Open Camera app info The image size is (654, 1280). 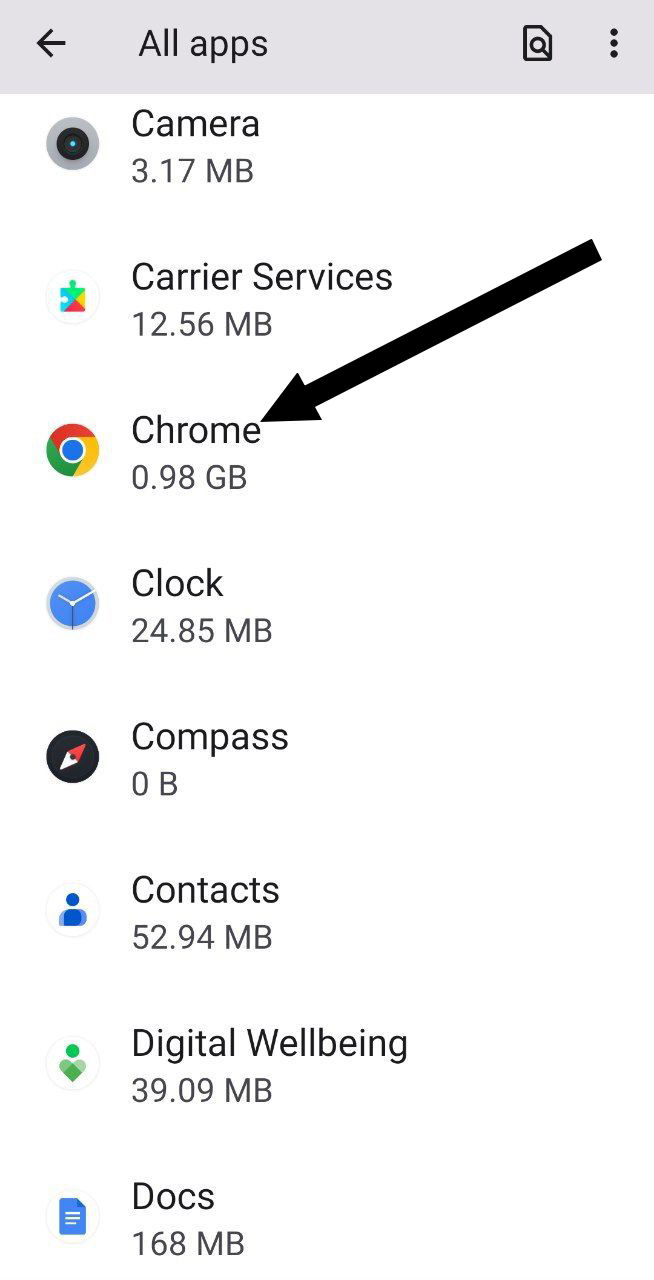coord(195,146)
